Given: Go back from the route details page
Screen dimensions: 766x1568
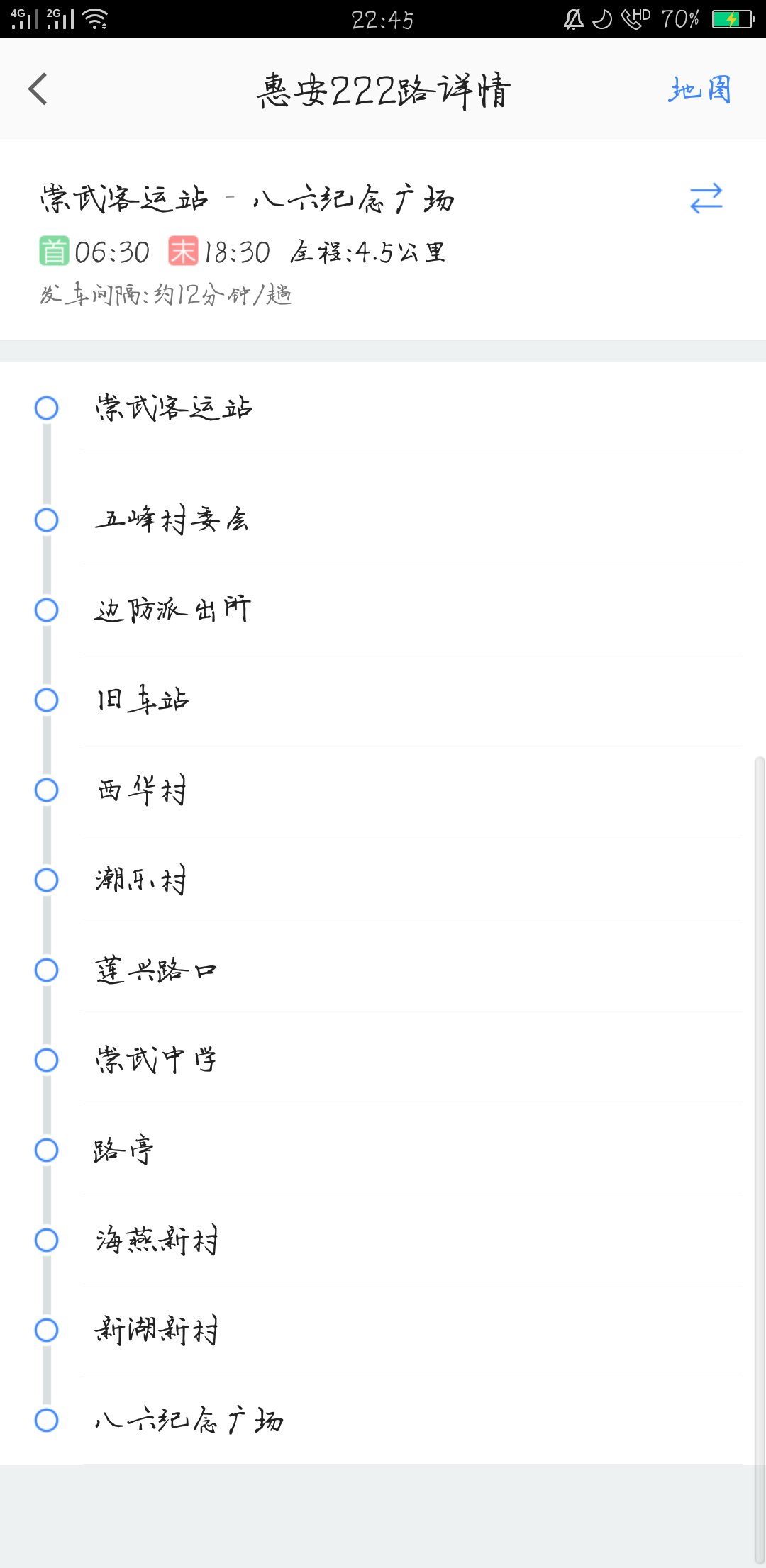Looking at the screenshot, I should pos(38,89).
